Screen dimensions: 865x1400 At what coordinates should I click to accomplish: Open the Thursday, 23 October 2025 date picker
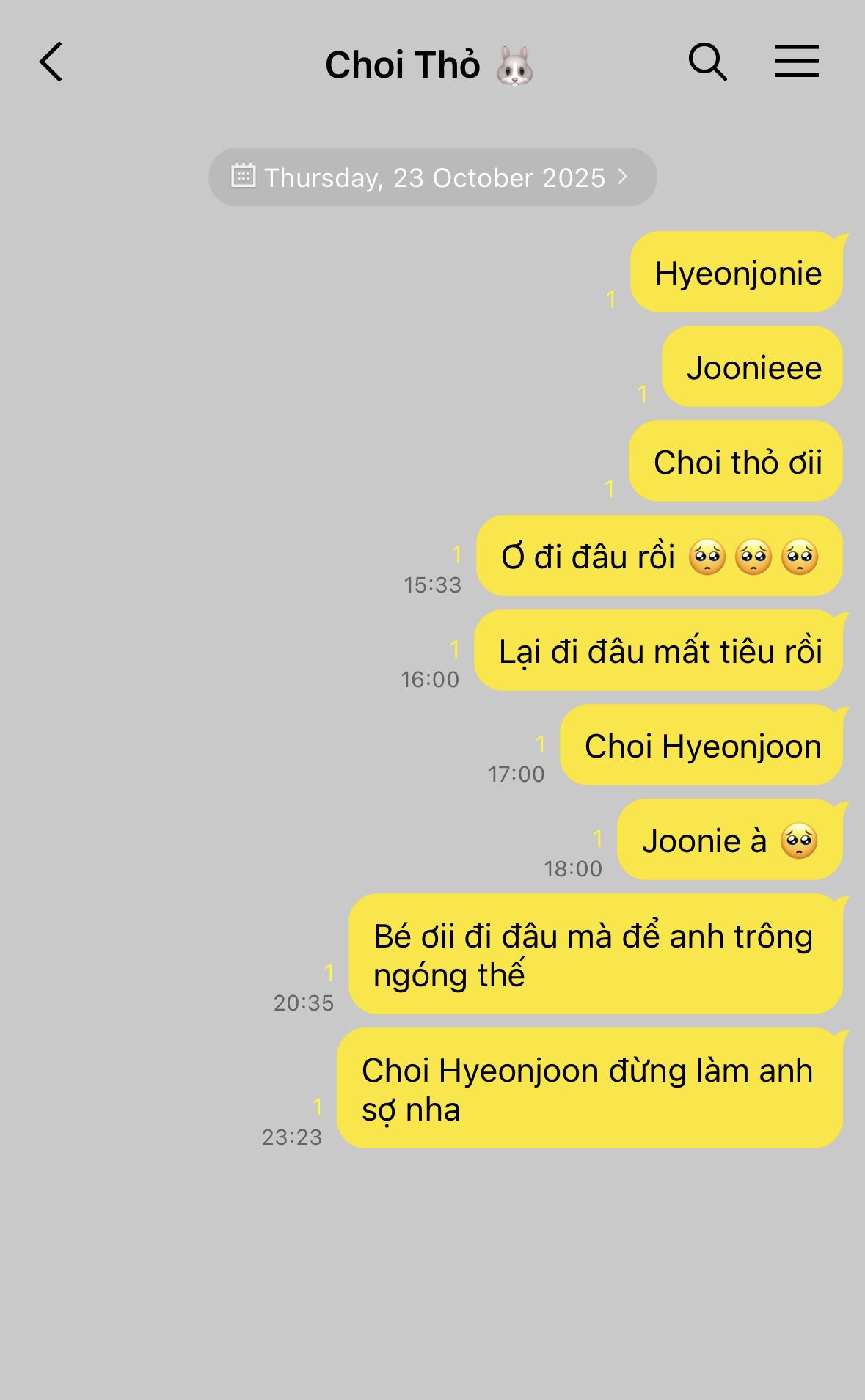[432, 177]
